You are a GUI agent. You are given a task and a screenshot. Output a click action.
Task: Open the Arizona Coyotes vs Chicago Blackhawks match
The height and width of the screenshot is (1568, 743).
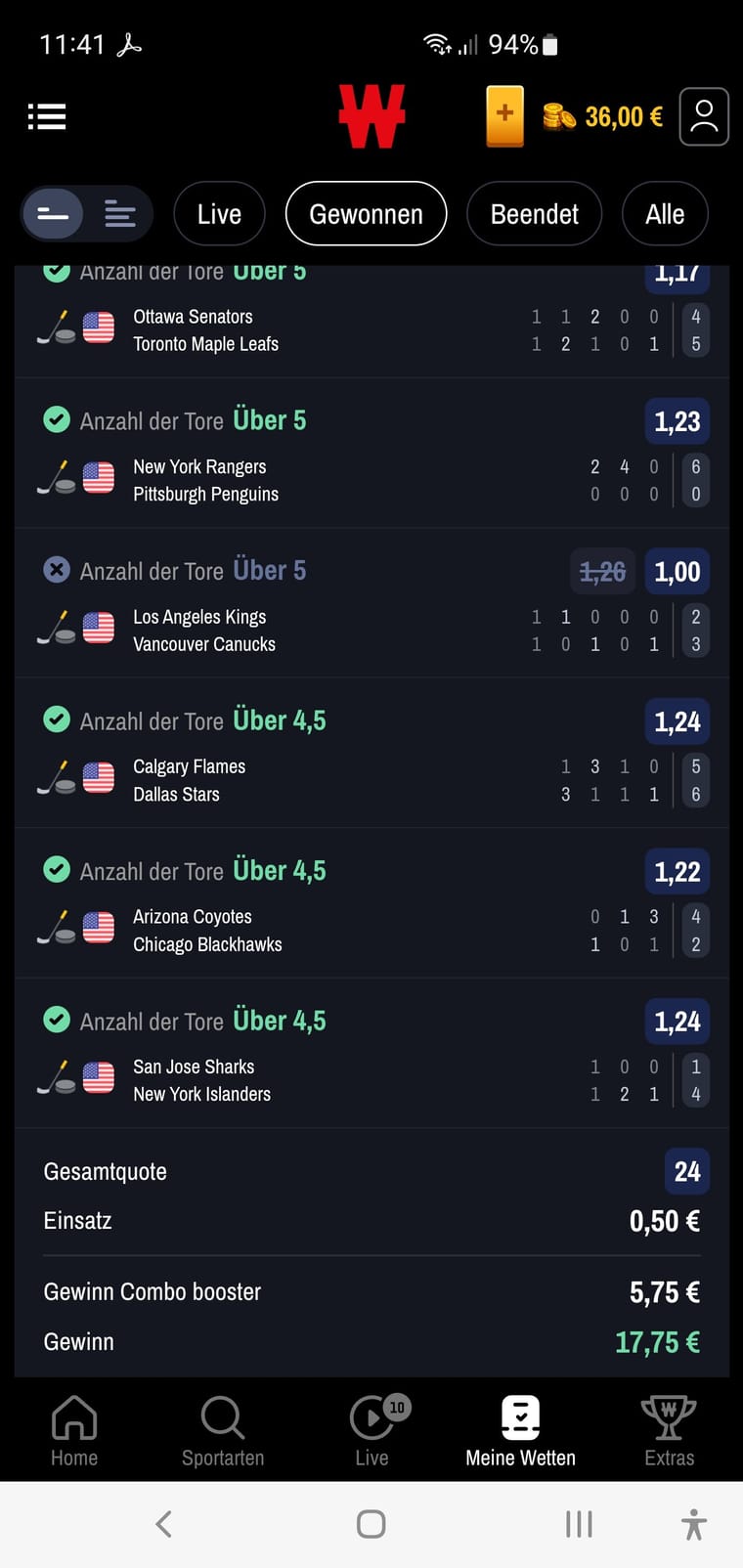207,931
